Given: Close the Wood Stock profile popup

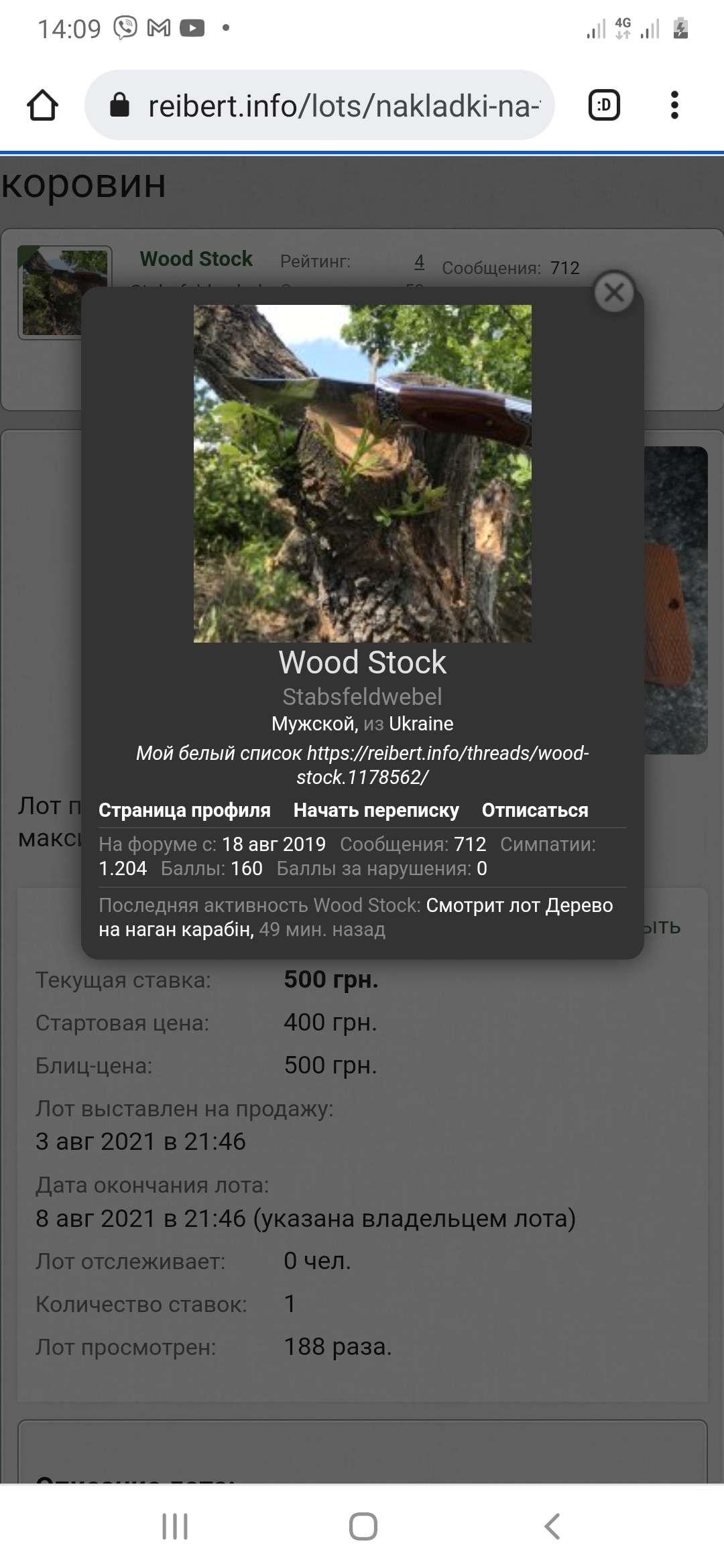Looking at the screenshot, I should (614, 293).
